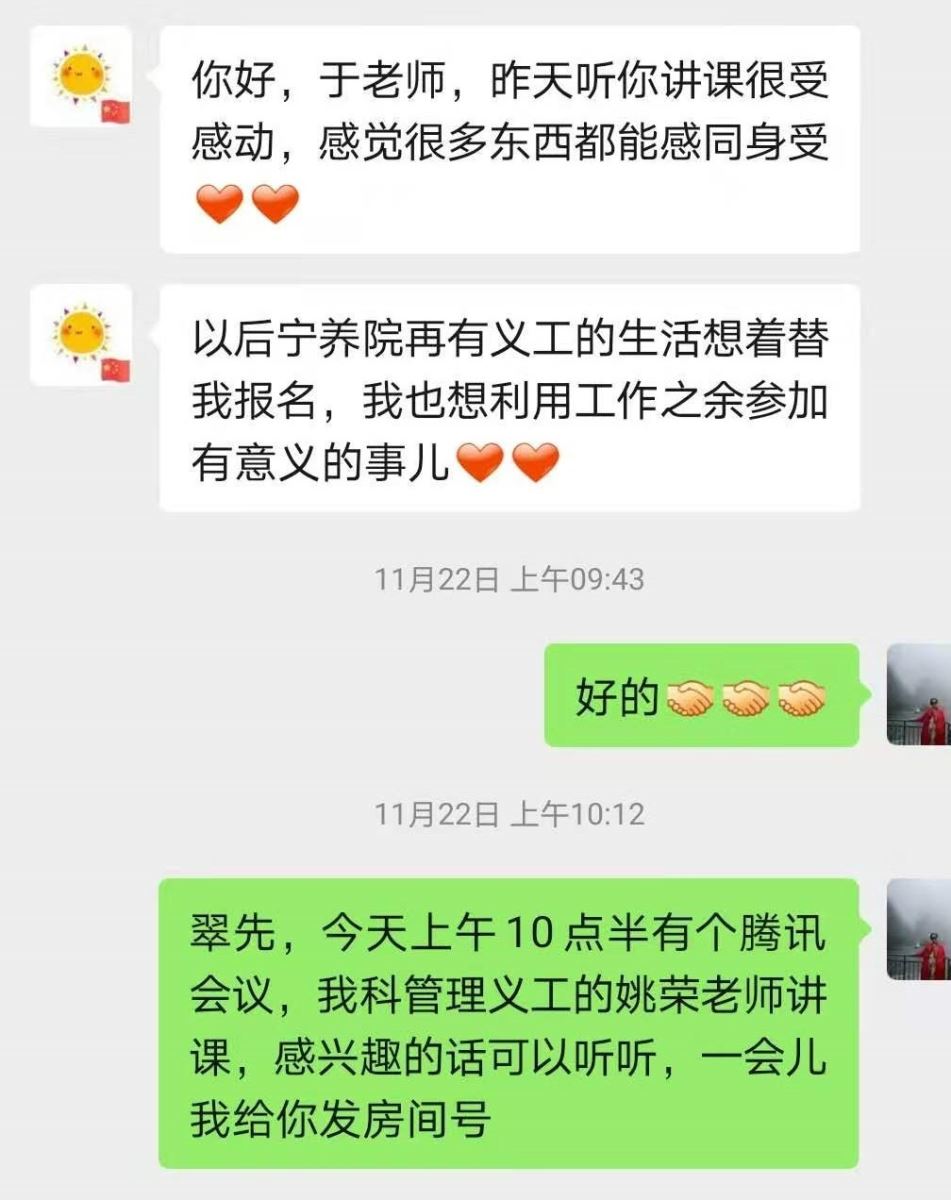Tap sun avatar beside the '以后宁养院' message

pyautogui.click(x=81, y=335)
